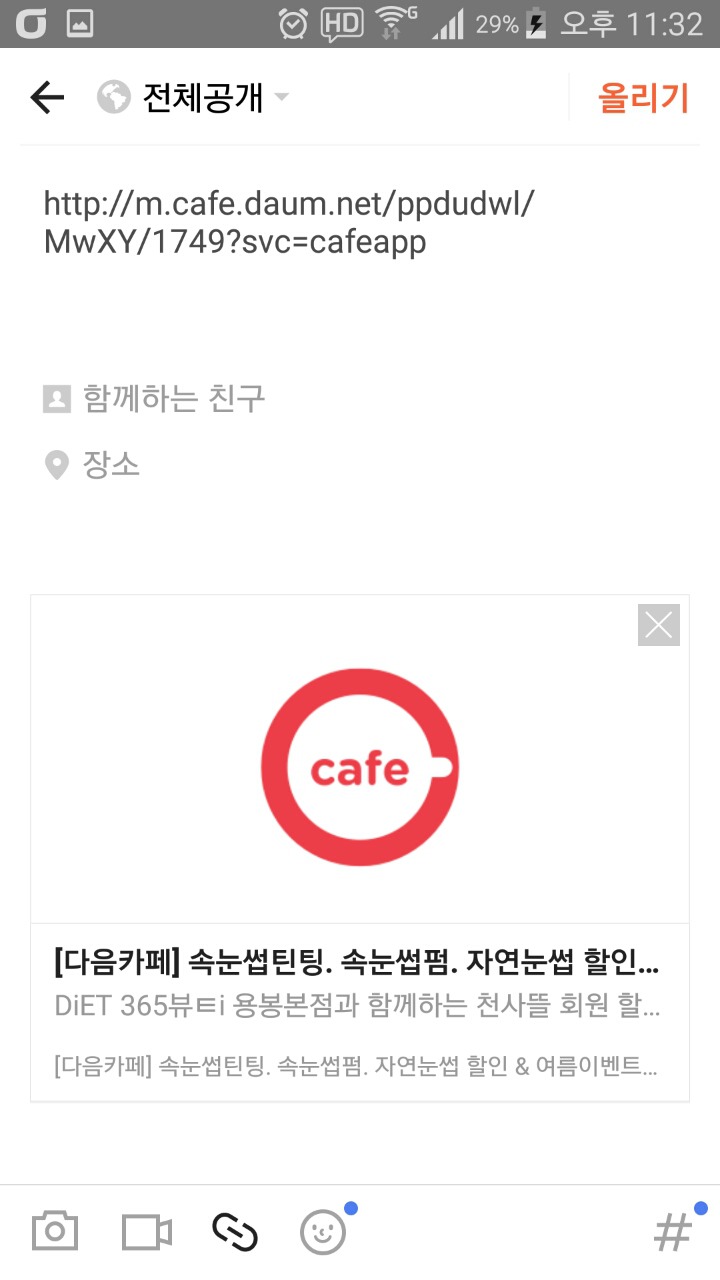Tap 올리기 to upload the post
The image size is (720, 1280).
pos(643,97)
